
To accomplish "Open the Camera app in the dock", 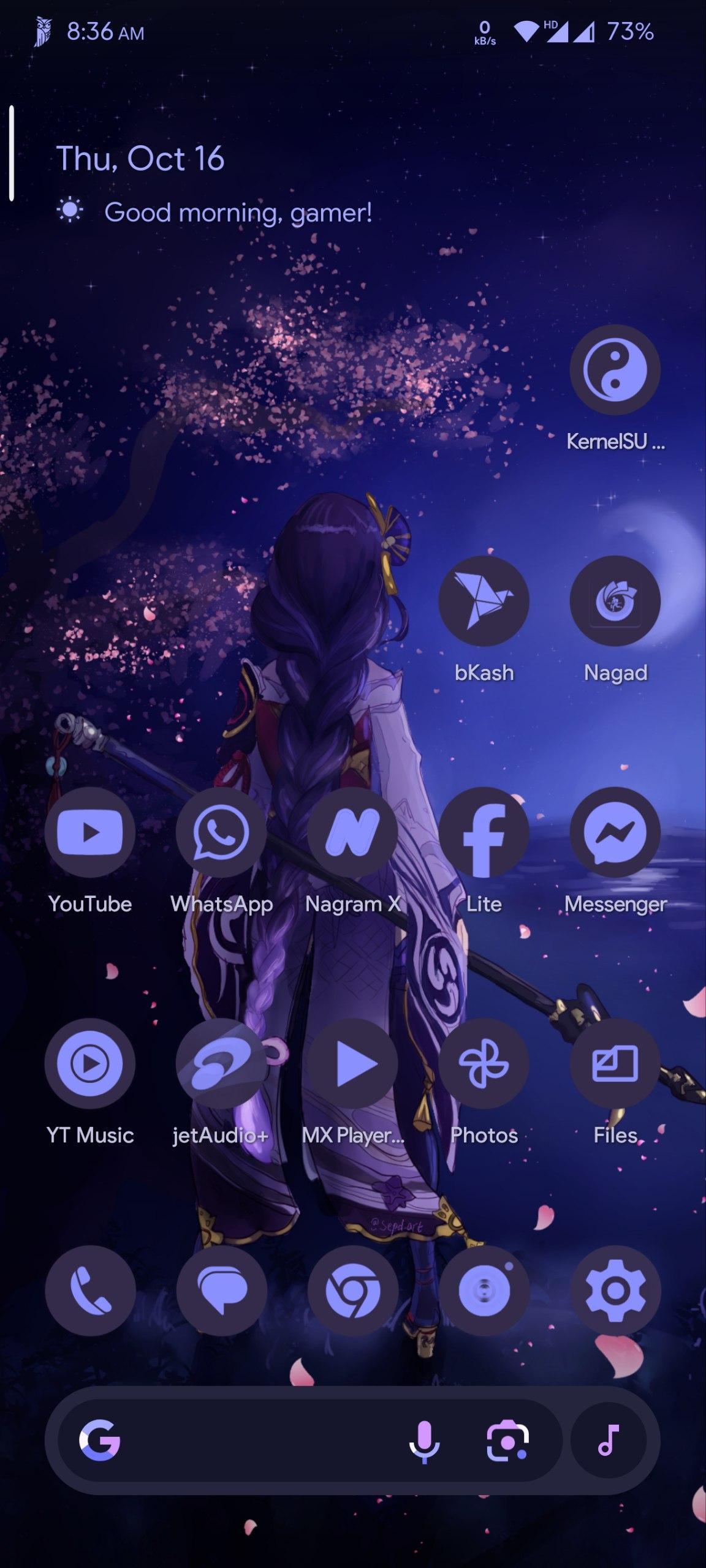I will [484, 1291].
